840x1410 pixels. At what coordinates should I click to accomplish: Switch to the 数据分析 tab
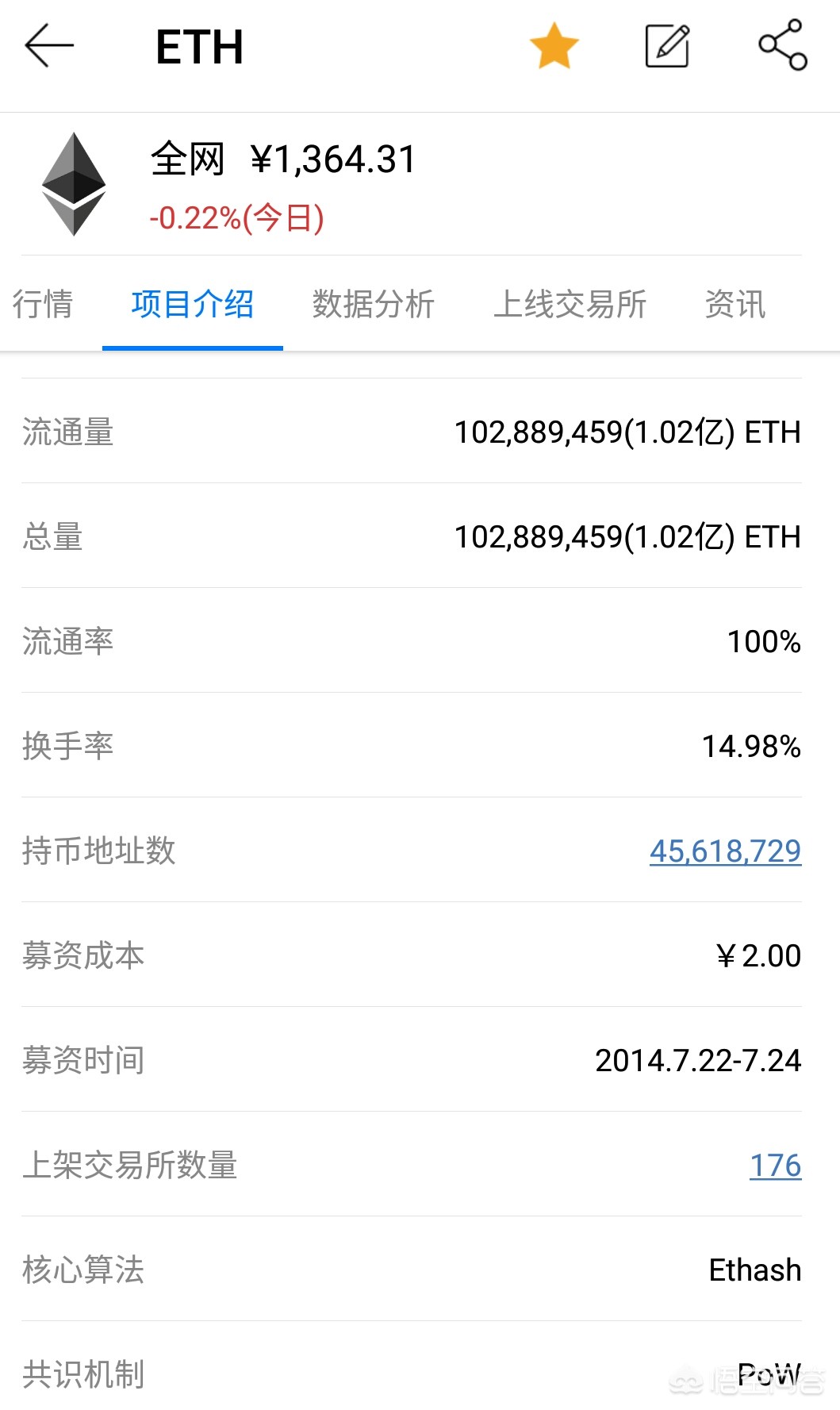pos(374,305)
